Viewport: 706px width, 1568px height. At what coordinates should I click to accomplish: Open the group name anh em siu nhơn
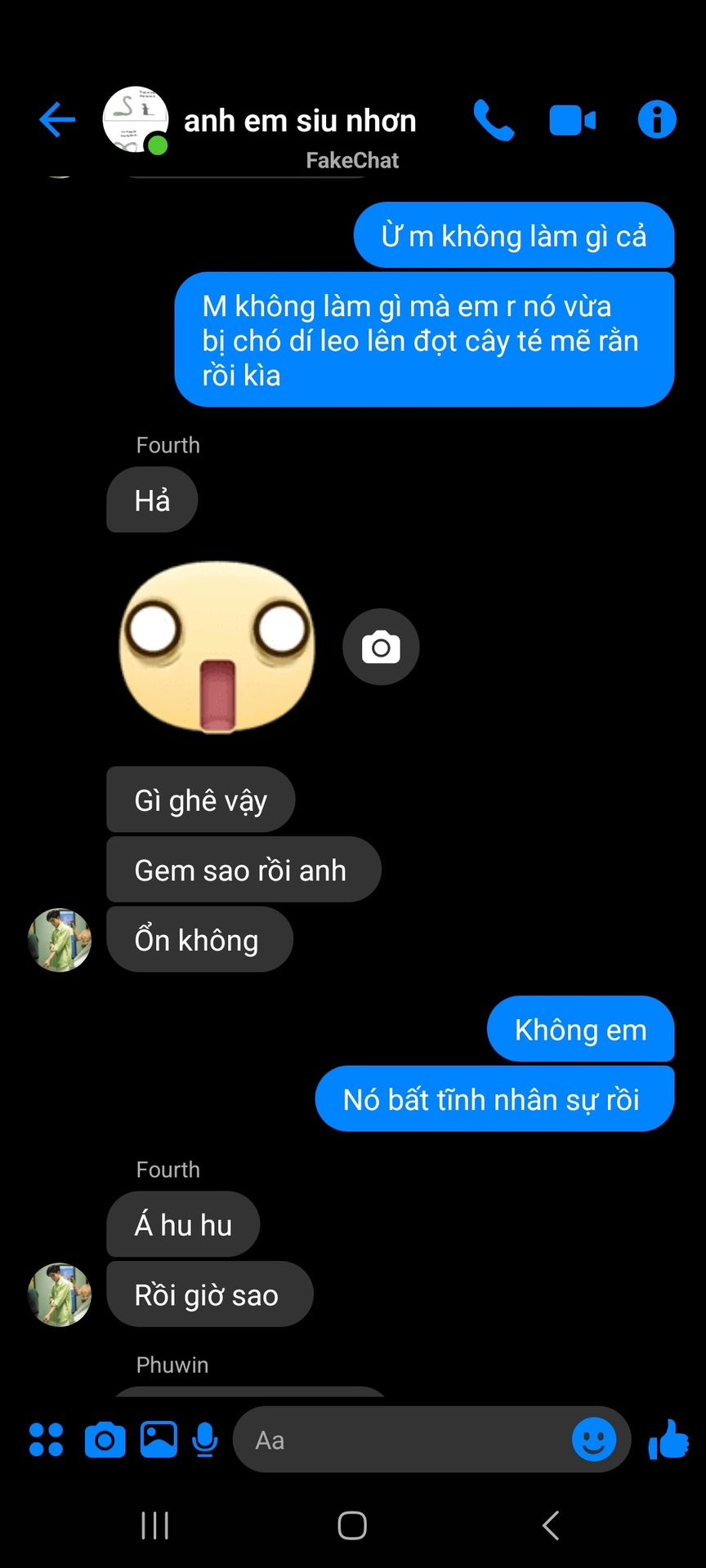[x=300, y=121]
